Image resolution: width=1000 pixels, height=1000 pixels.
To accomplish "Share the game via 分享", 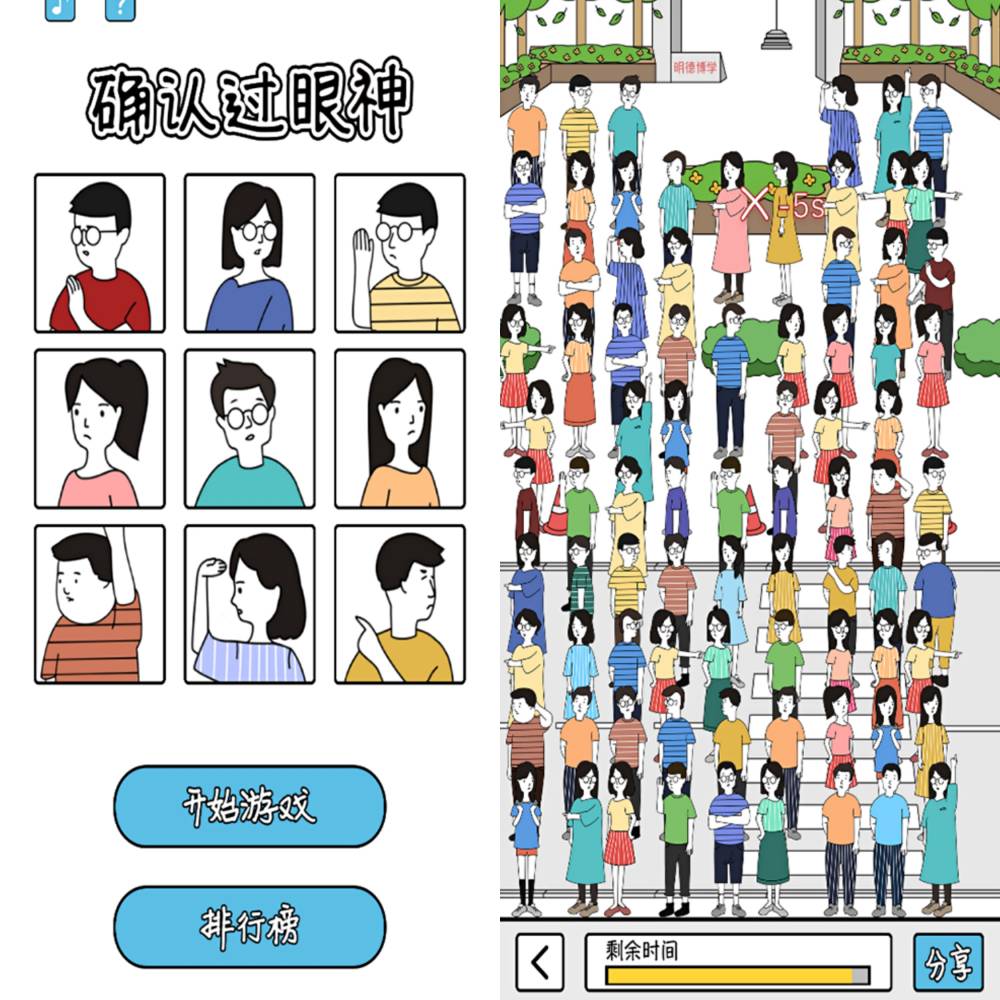I will pos(948,963).
